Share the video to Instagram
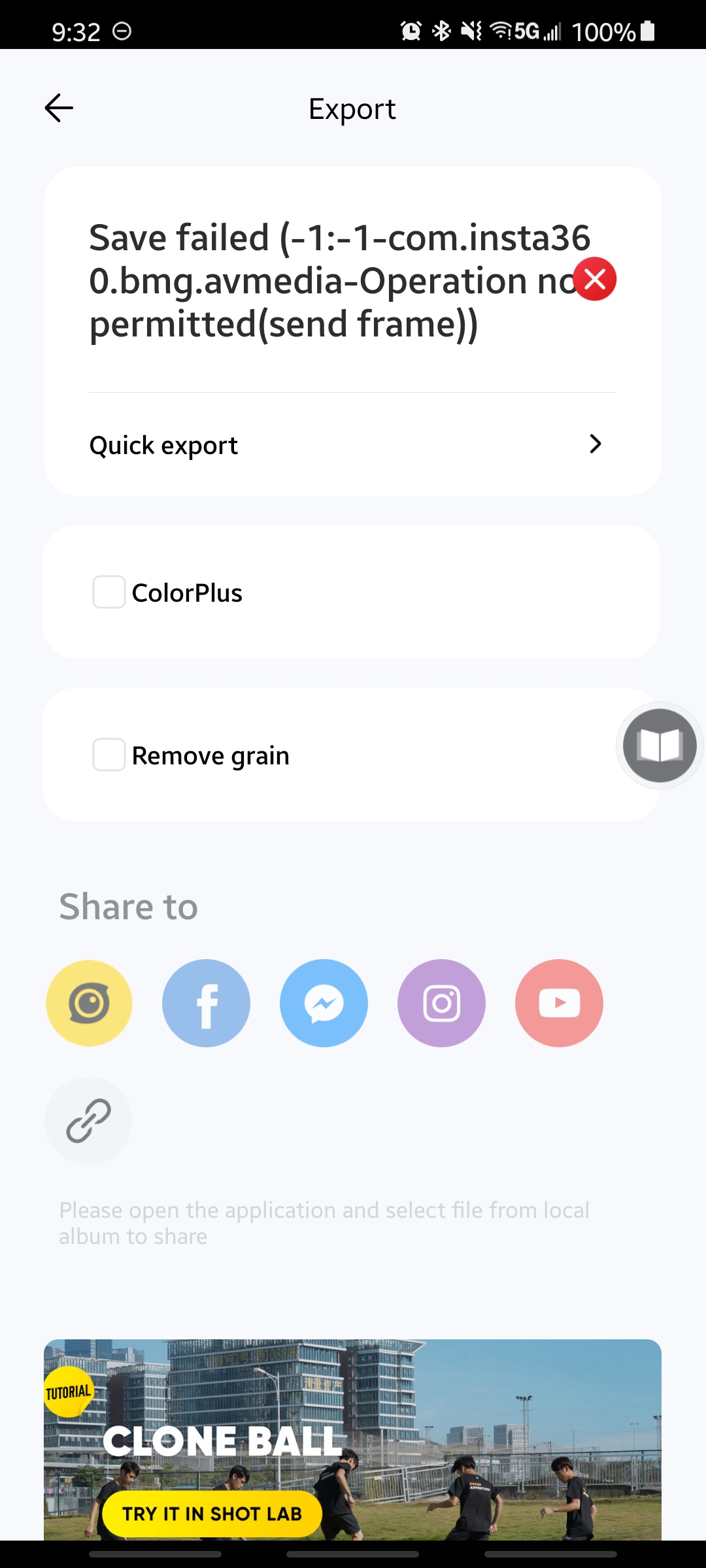This screenshot has width=706, height=1568. [441, 1003]
